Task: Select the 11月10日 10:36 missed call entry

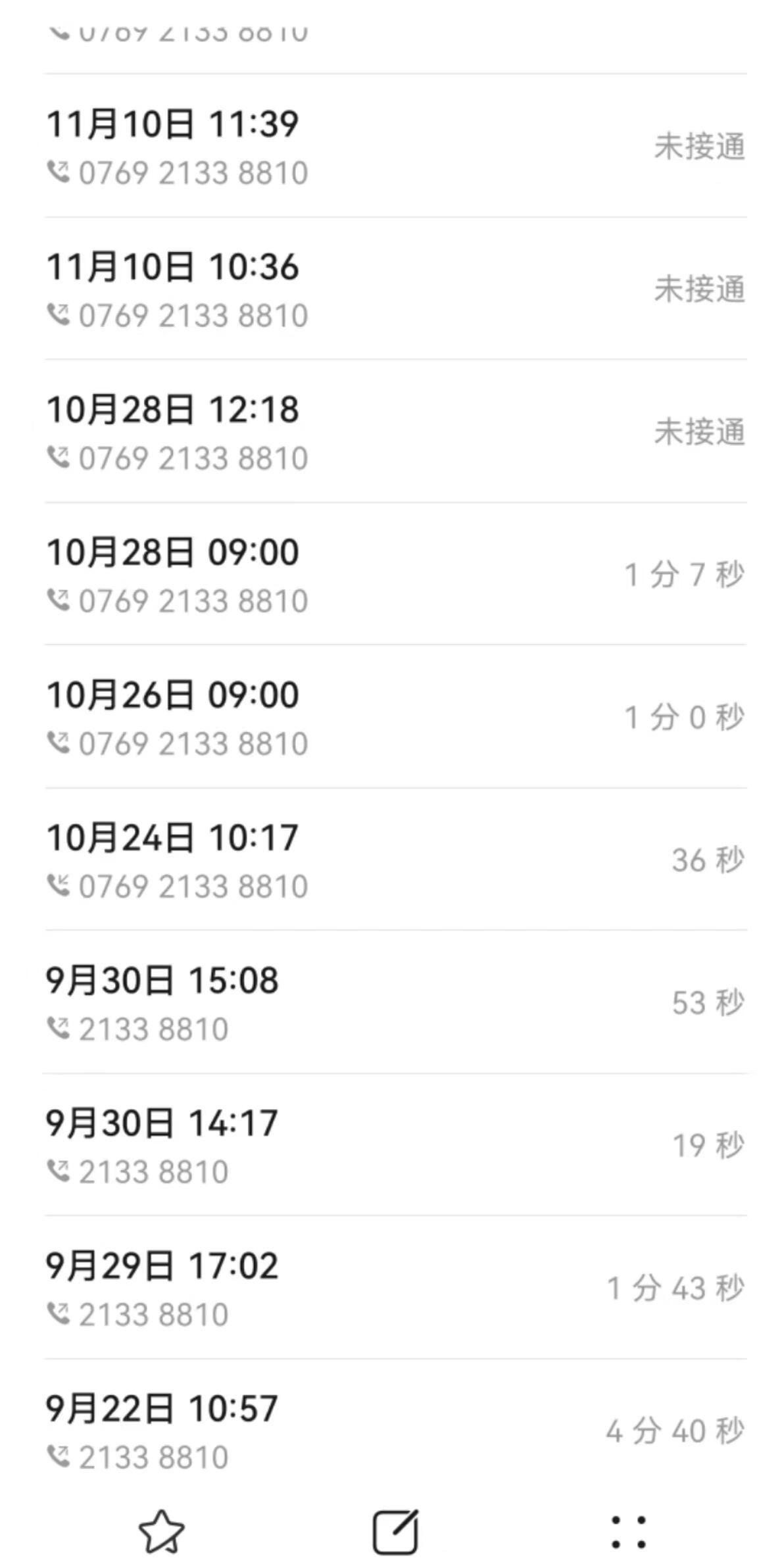Action: [x=395, y=289]
